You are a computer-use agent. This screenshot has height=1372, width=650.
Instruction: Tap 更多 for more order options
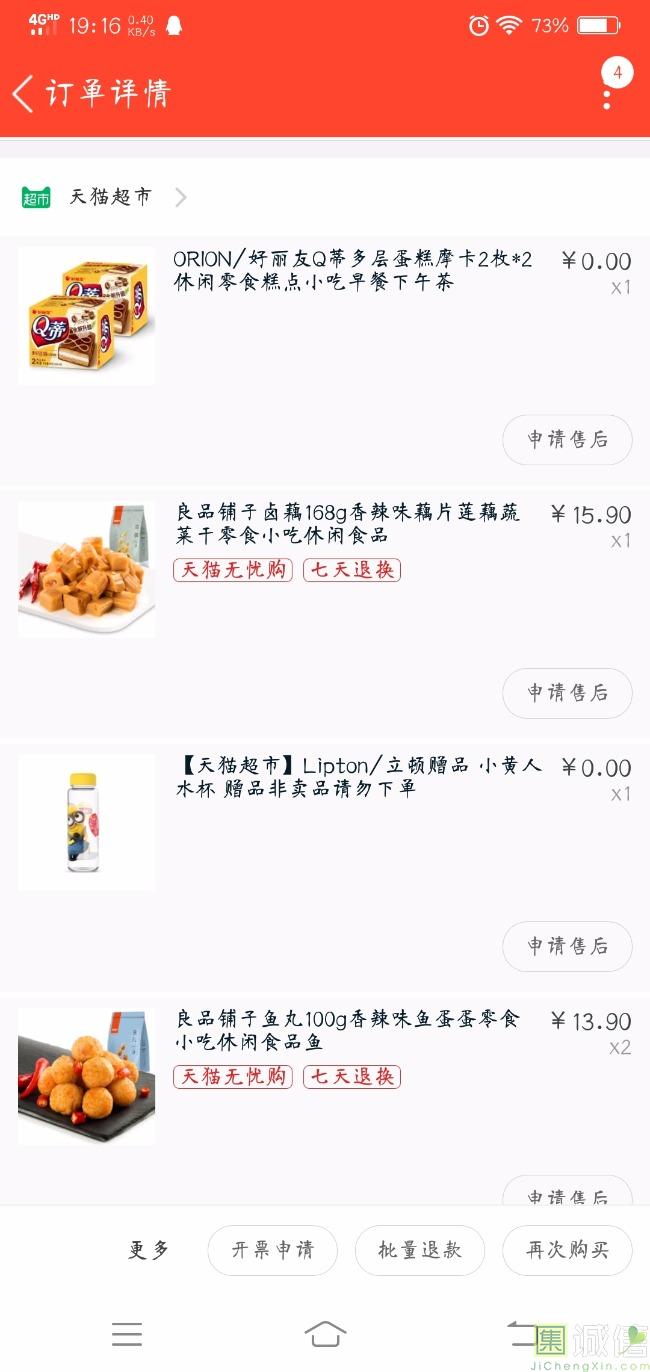[149, 1250]
